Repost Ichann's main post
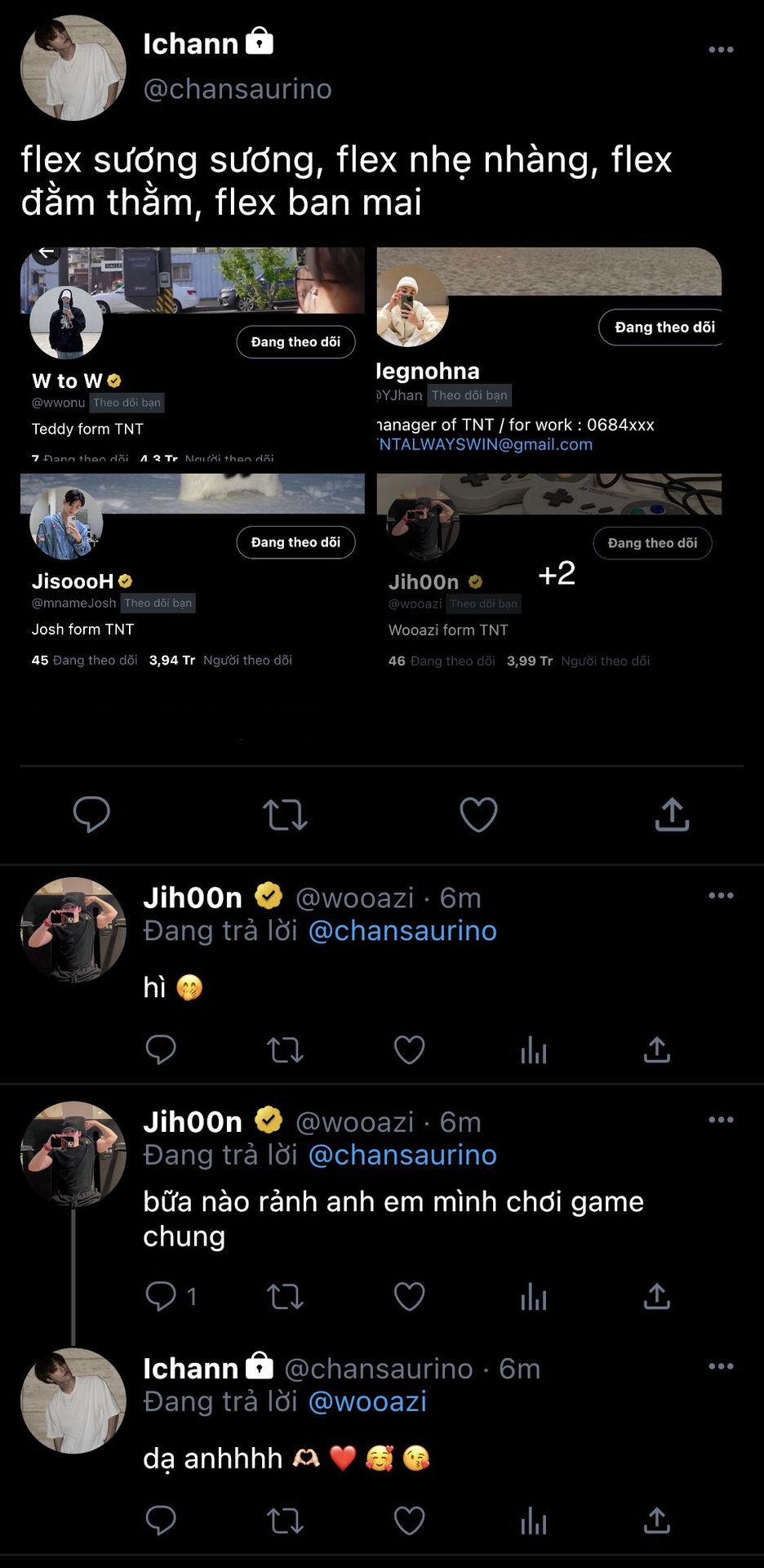764x1568 pixels. click(285, 814)
